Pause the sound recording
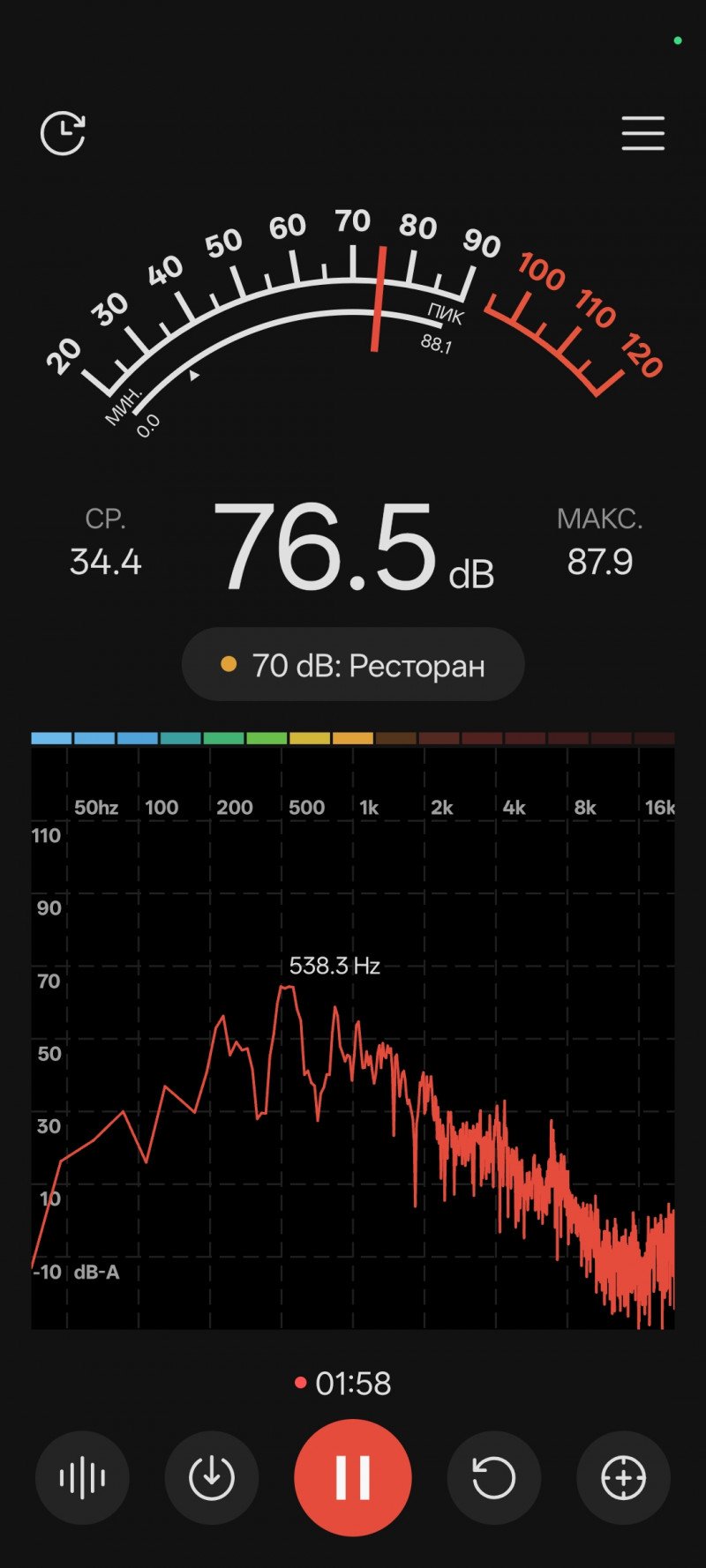Screen dimensions: 706x1568 pos(353,1477)
